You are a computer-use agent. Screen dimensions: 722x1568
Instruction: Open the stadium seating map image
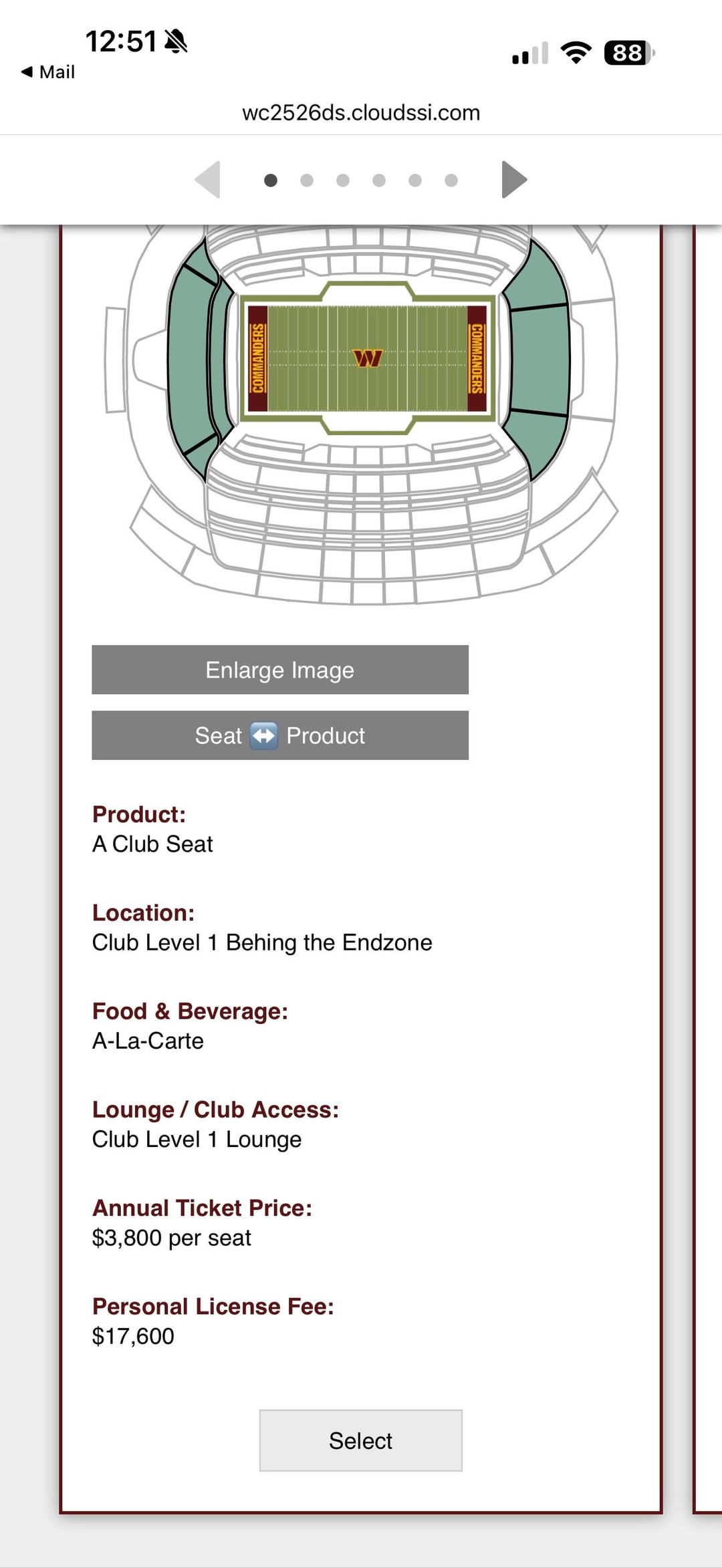(x=361, y=414)
